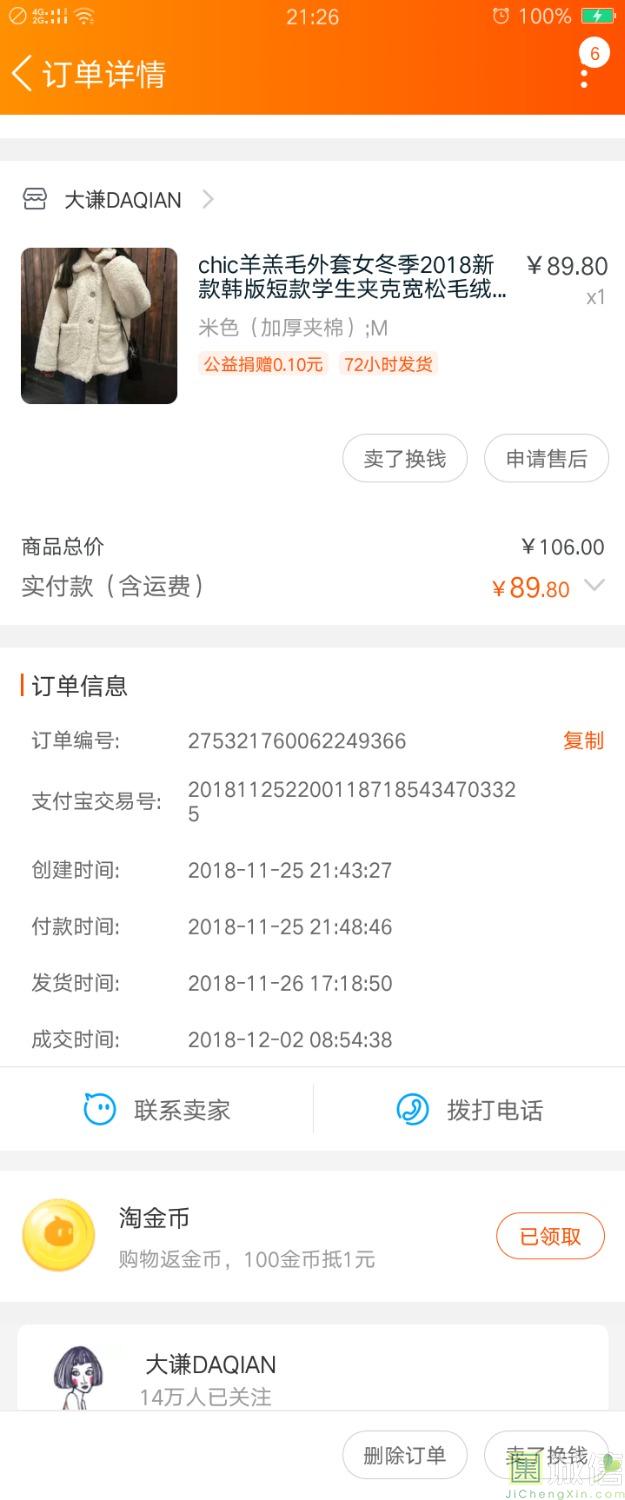The height and width of the screenshot is (1500, 625).
Task: Go back from order details
Action: (22, 74)
